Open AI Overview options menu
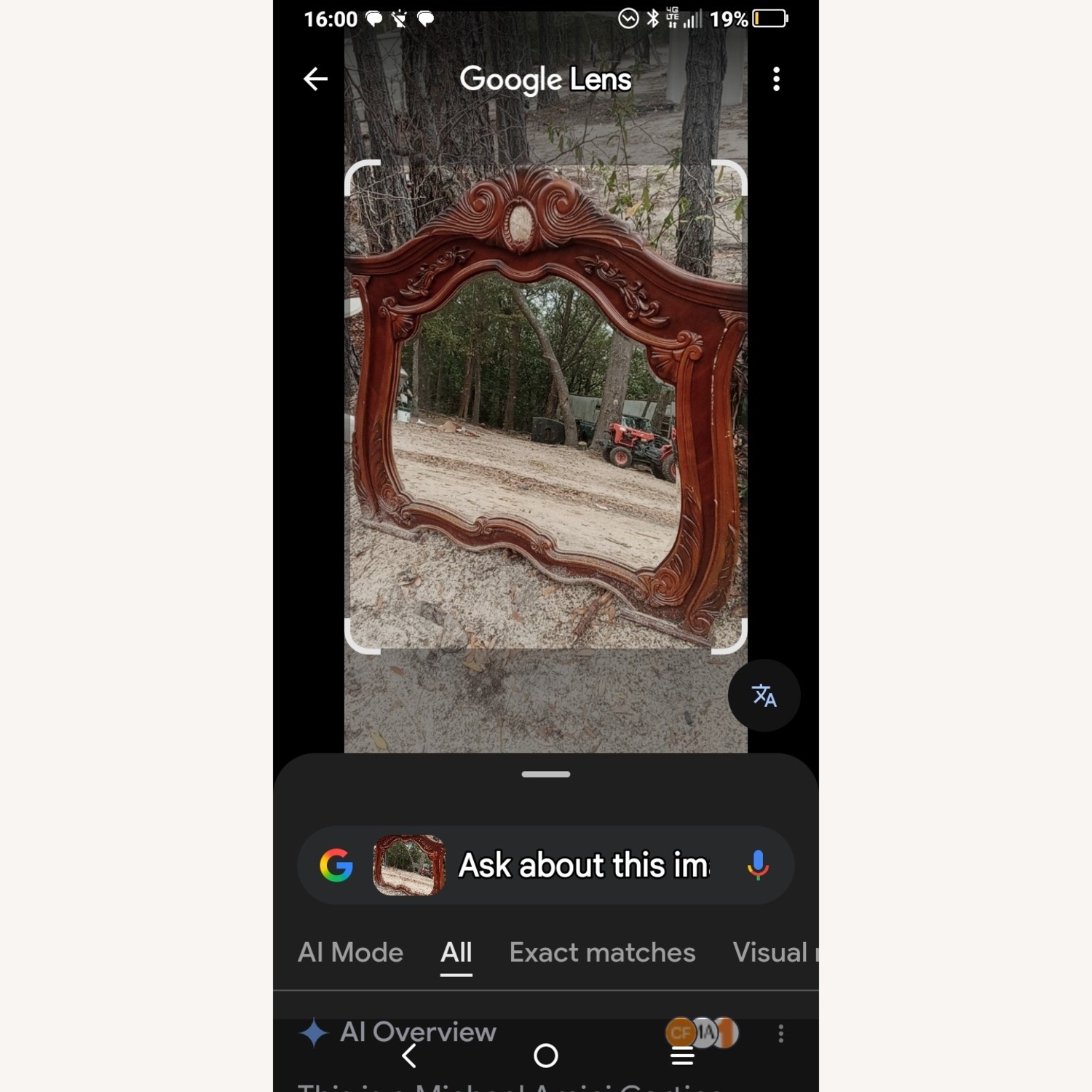This screenshot has height=1092, width=1092. pyautogui.click(x=780, y=1033)
